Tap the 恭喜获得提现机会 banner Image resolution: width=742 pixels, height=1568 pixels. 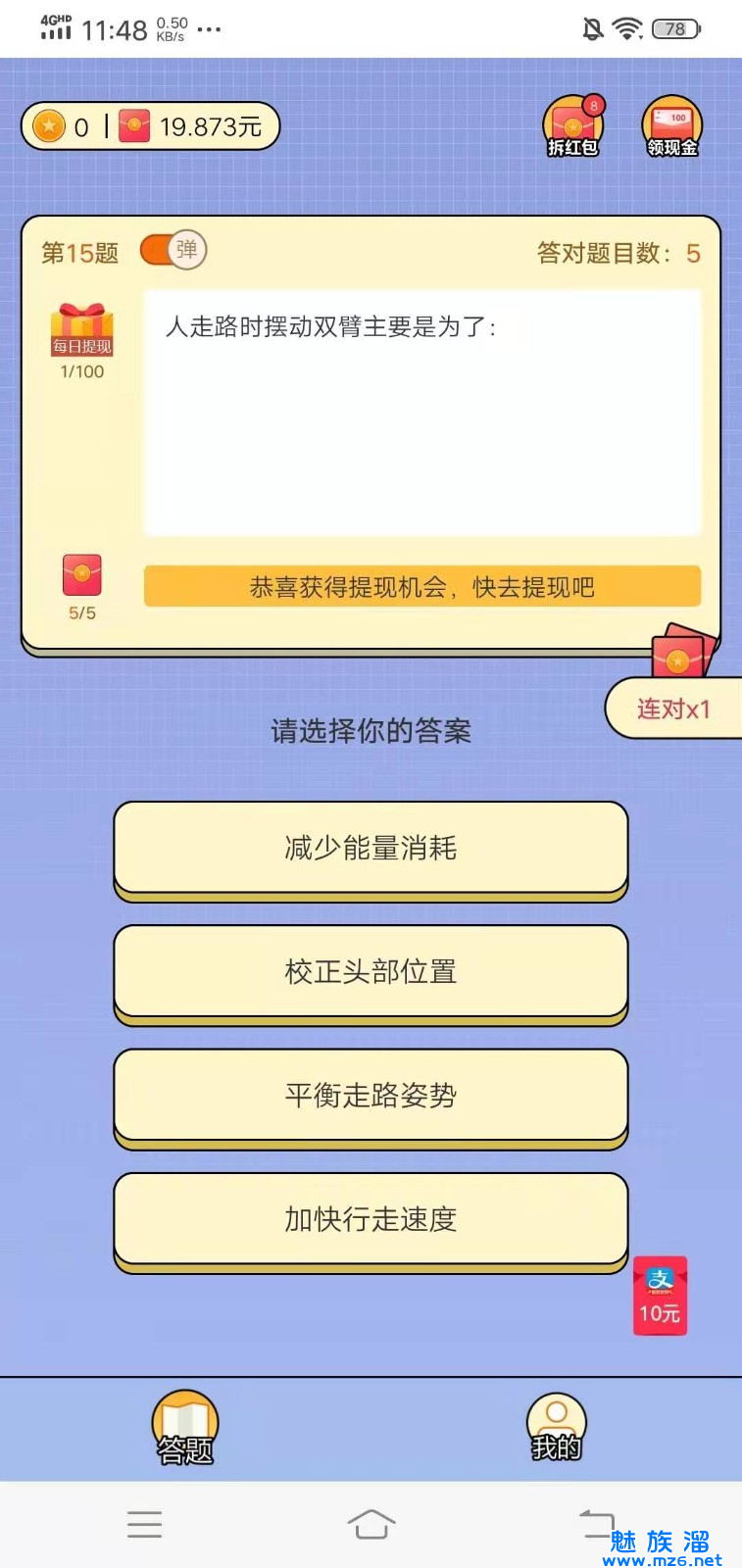click(x=421, y=586)
